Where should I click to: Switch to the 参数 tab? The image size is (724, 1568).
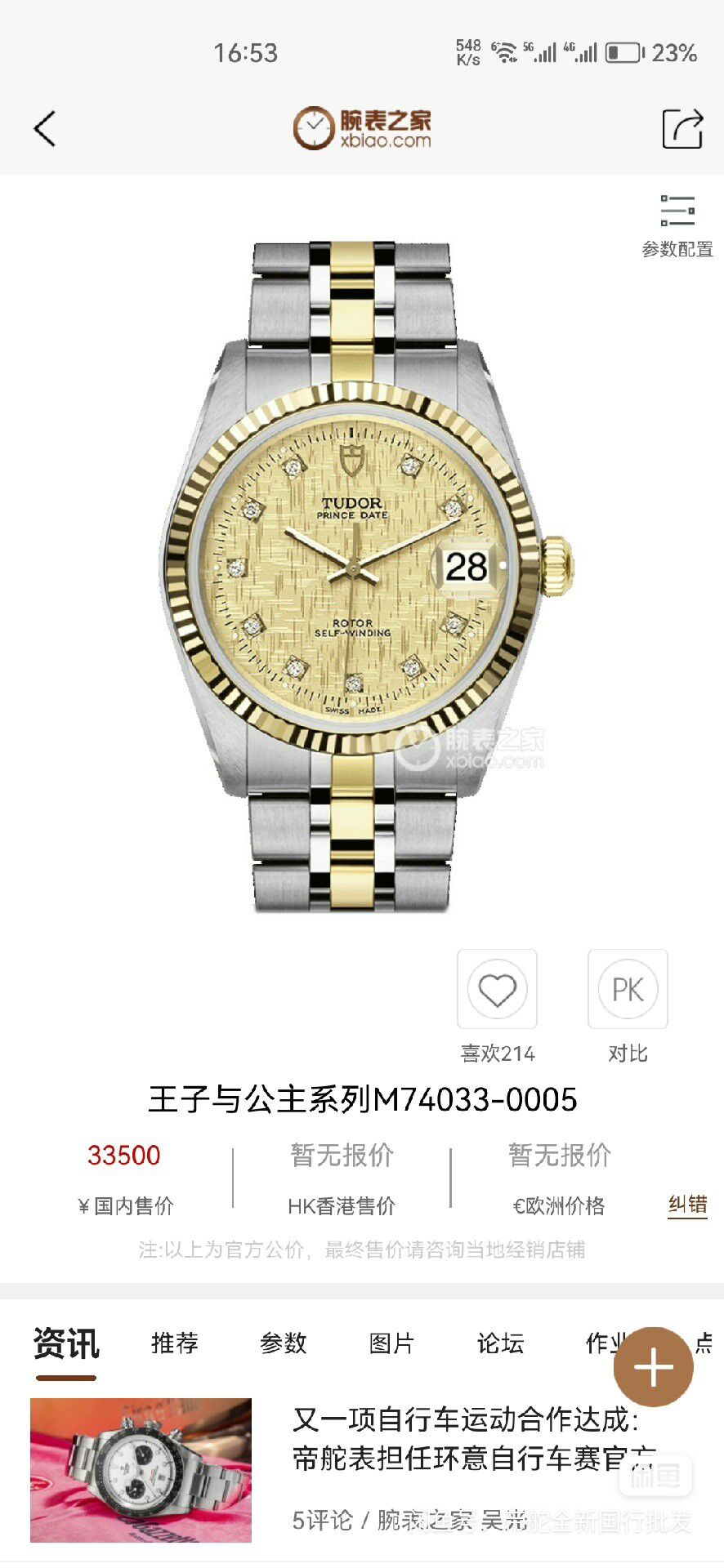click(x=284, y=1343)
